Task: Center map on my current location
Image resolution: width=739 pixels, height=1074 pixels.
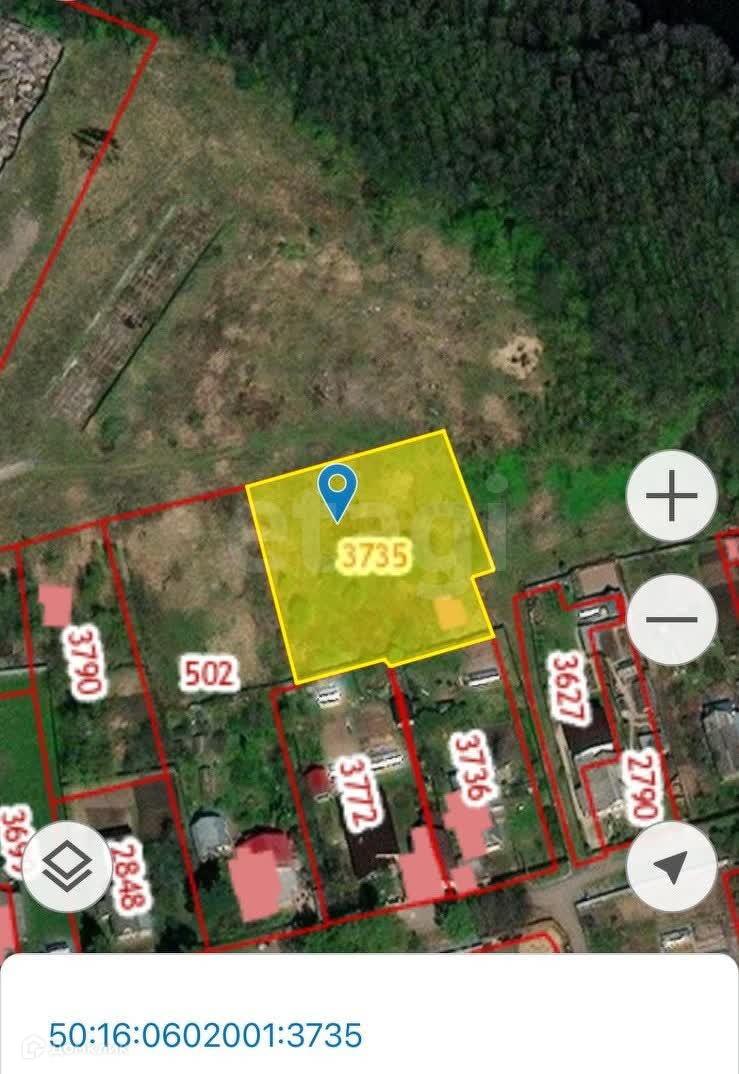Action: 672,866
